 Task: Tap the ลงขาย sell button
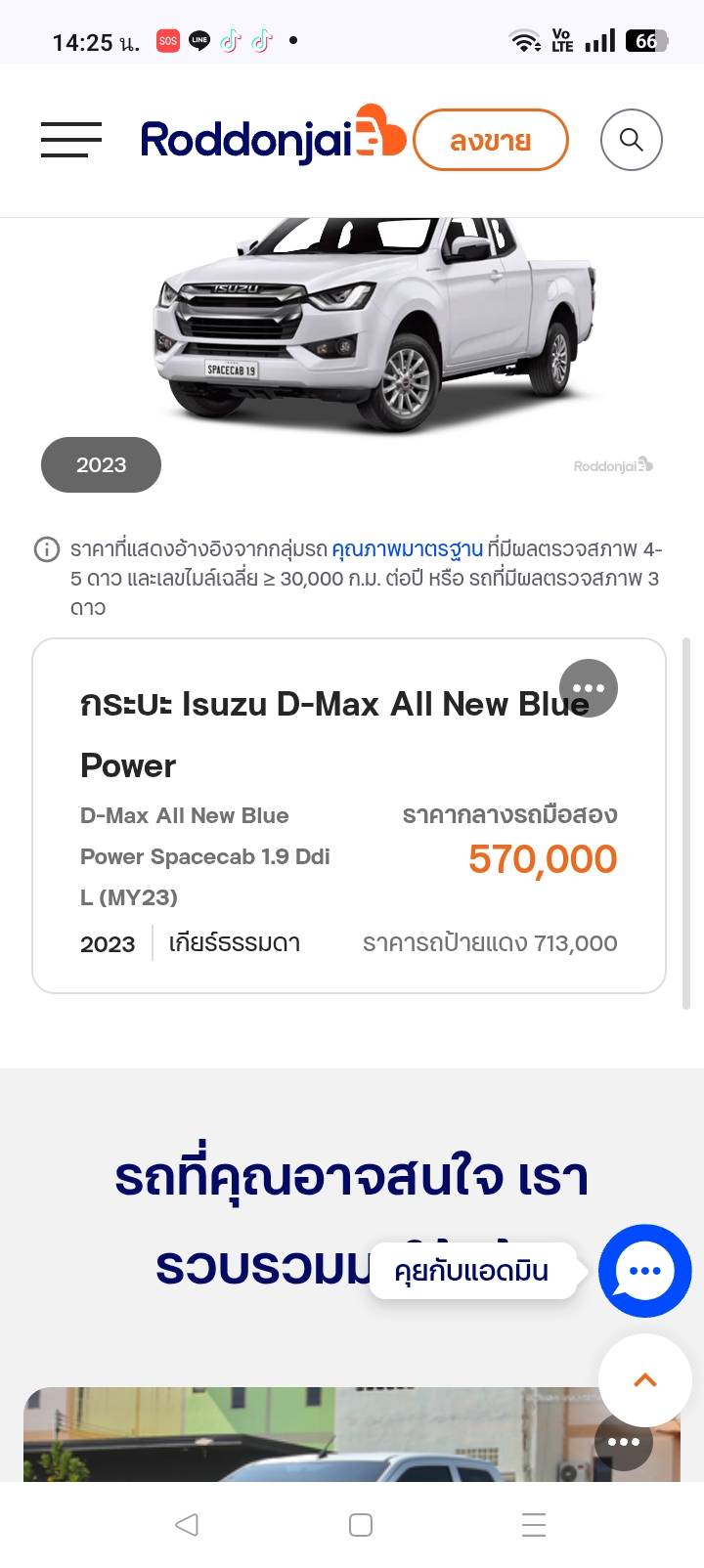tap(490, 141)
